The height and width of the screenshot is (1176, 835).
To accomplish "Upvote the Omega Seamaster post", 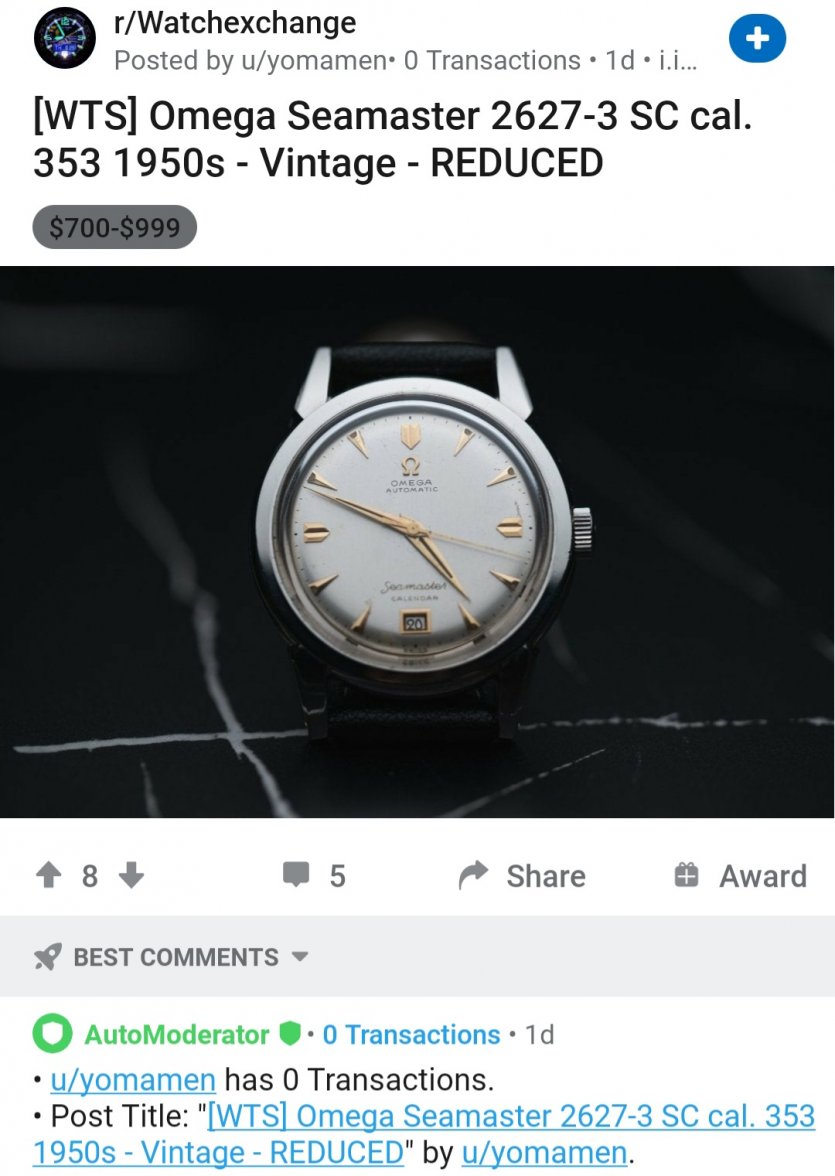I will tap(48, 876).
